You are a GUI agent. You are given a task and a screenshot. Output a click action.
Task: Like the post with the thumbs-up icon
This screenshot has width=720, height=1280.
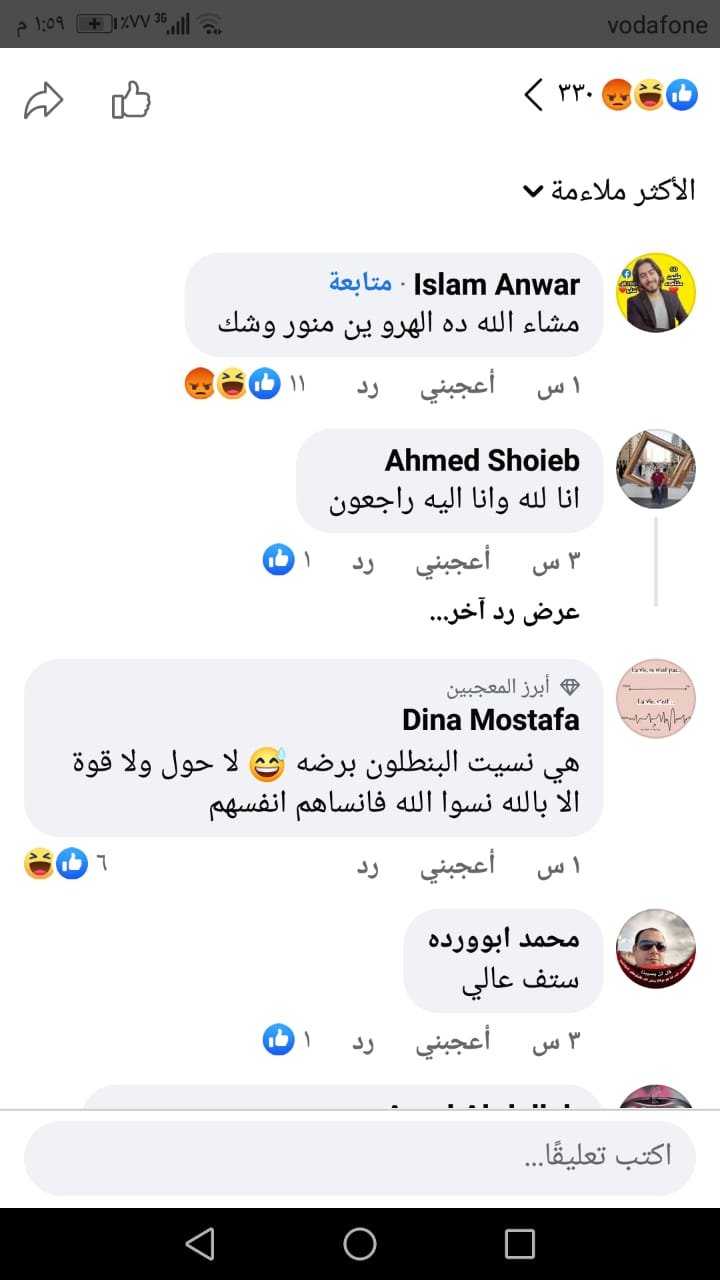pyautogui.click(x=131, y=100)
